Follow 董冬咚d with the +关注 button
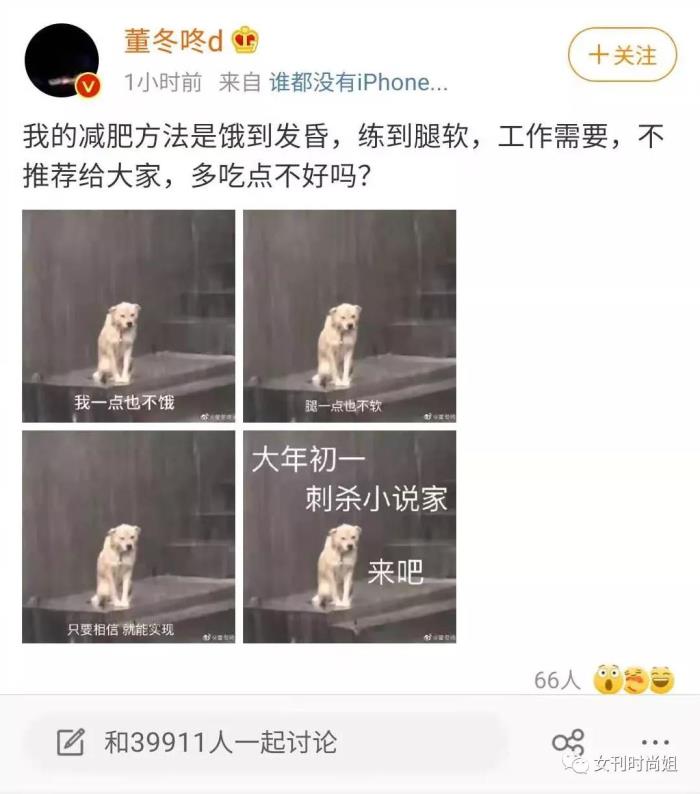Image resolution: width=700 pixels, height=794 pixels. click(622, 54)
